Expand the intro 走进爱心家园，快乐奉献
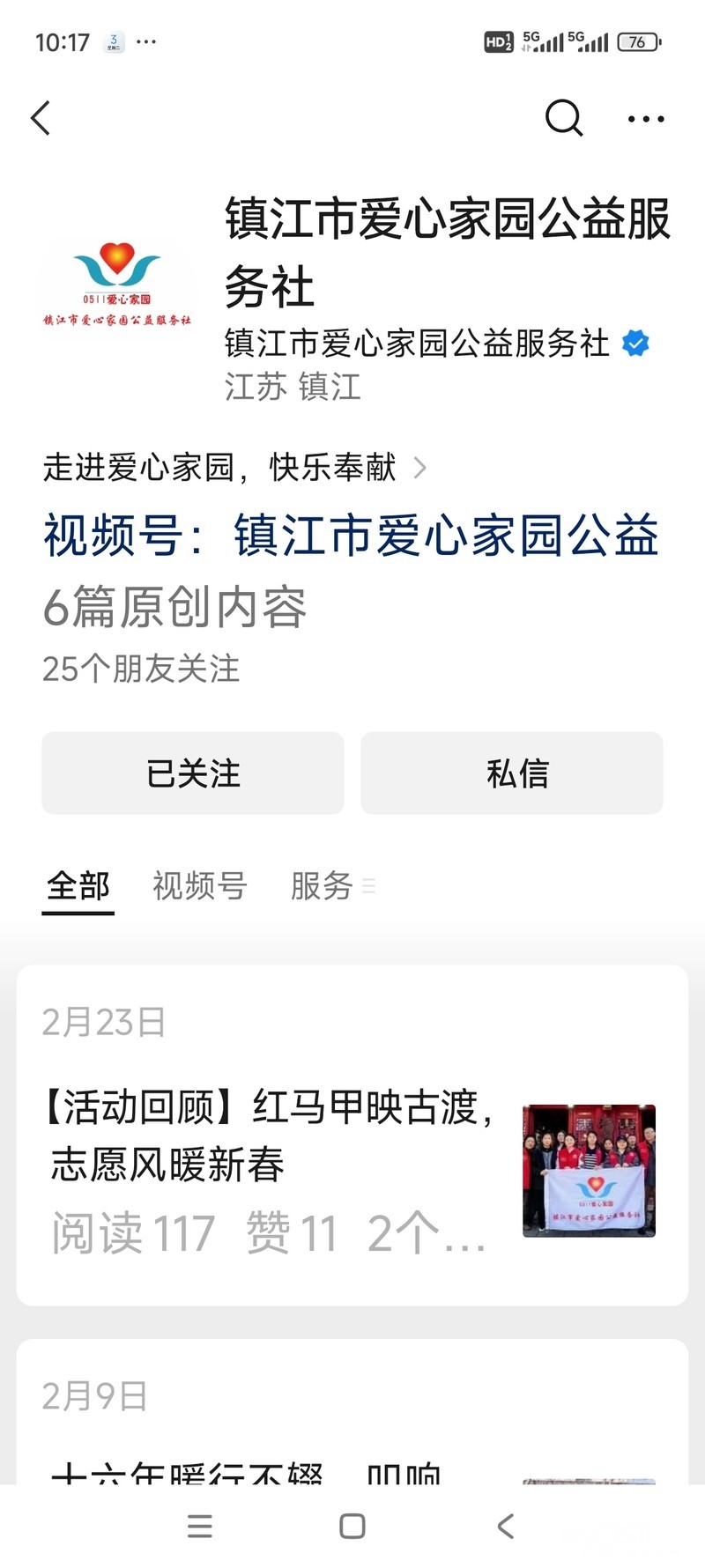This screenshot has height=1568, width=705. tap(234, 468)
